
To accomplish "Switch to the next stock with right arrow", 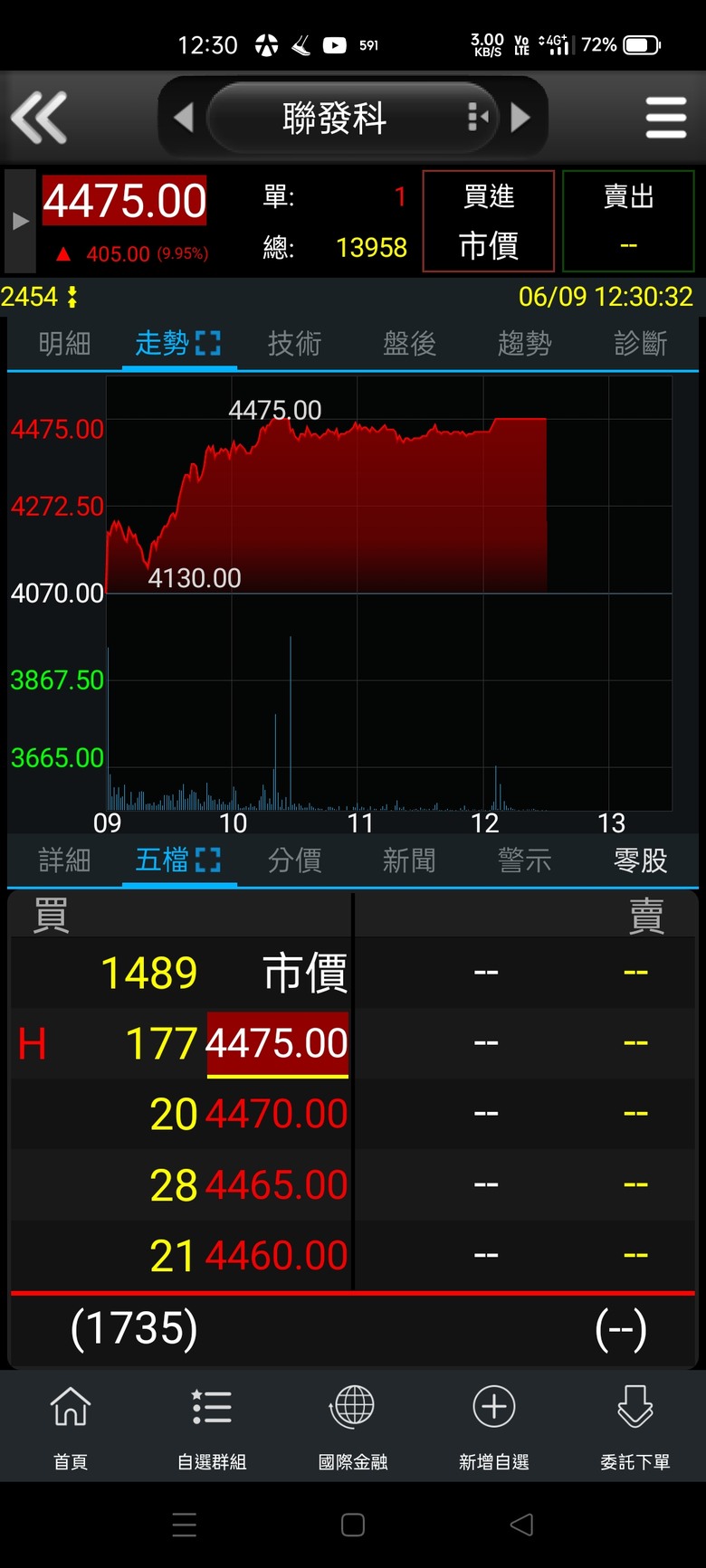I will click(520, 118).
